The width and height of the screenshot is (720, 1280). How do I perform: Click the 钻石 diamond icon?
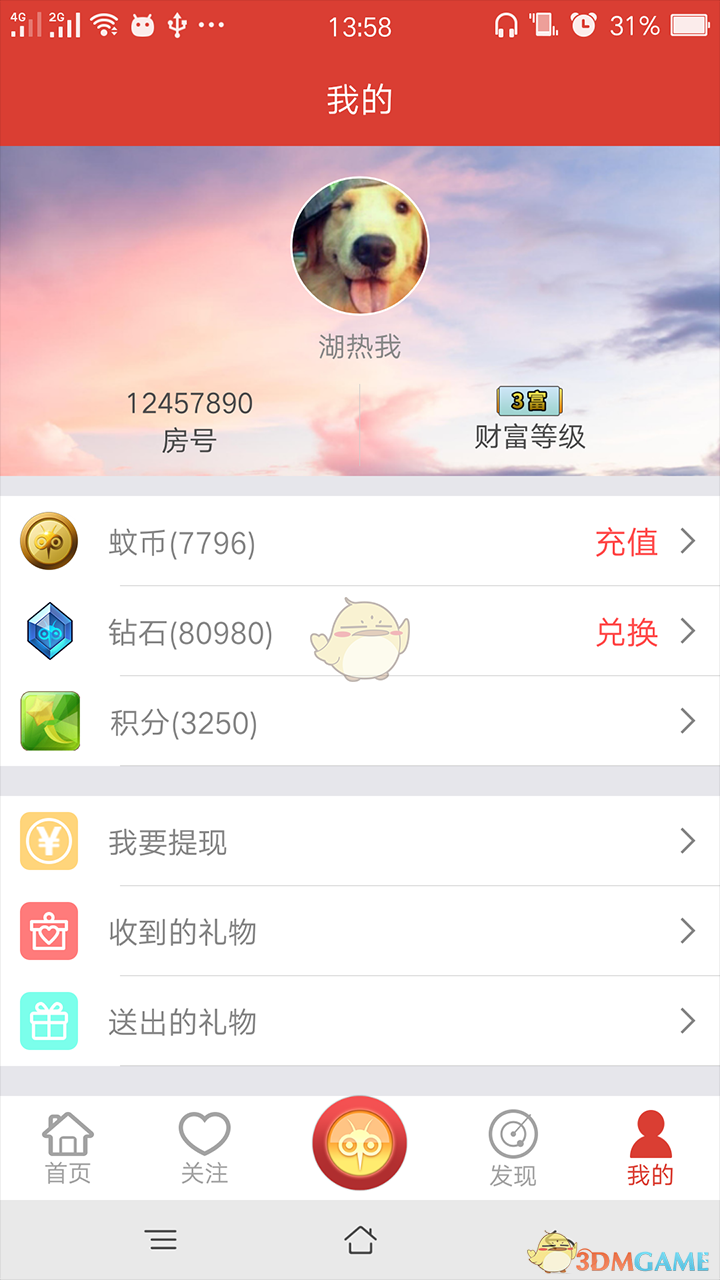click(49, 631)
